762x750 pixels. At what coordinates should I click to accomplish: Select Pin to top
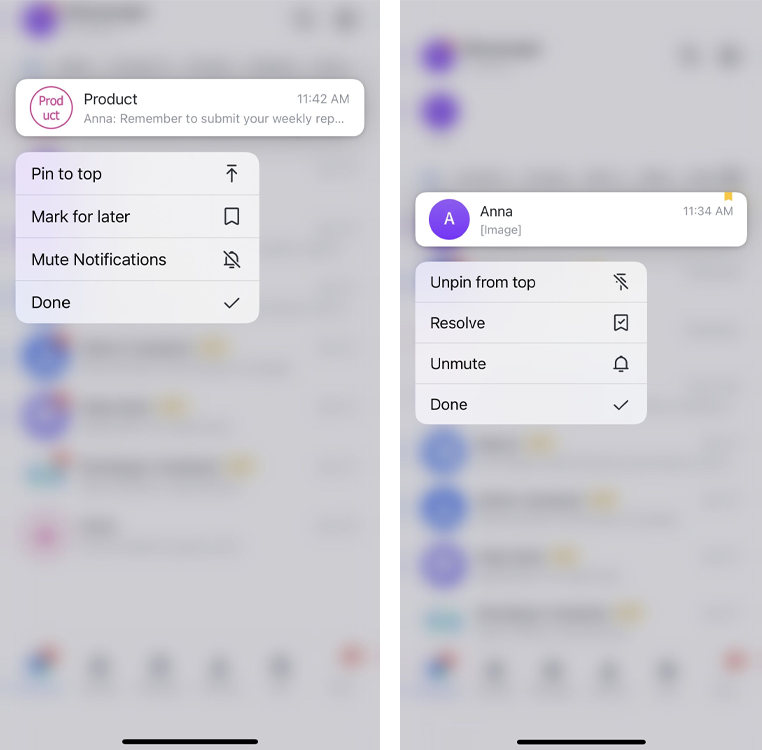click(137, 174)
